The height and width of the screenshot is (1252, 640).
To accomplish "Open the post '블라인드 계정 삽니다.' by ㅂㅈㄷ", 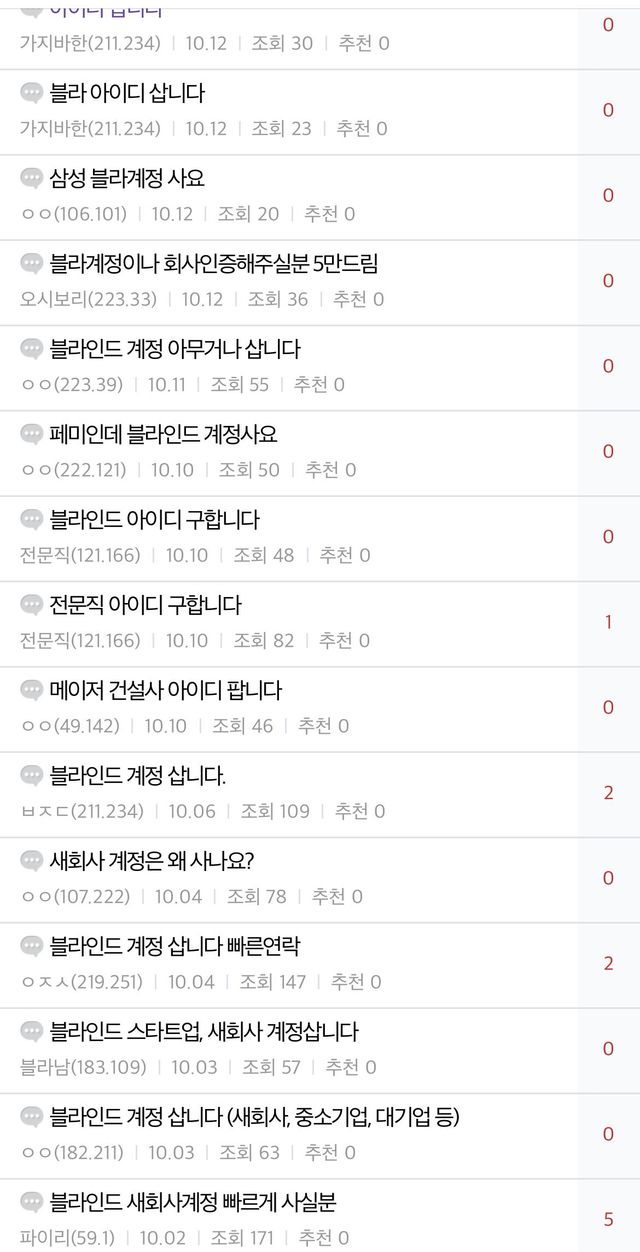I will (x=138, y=776).
